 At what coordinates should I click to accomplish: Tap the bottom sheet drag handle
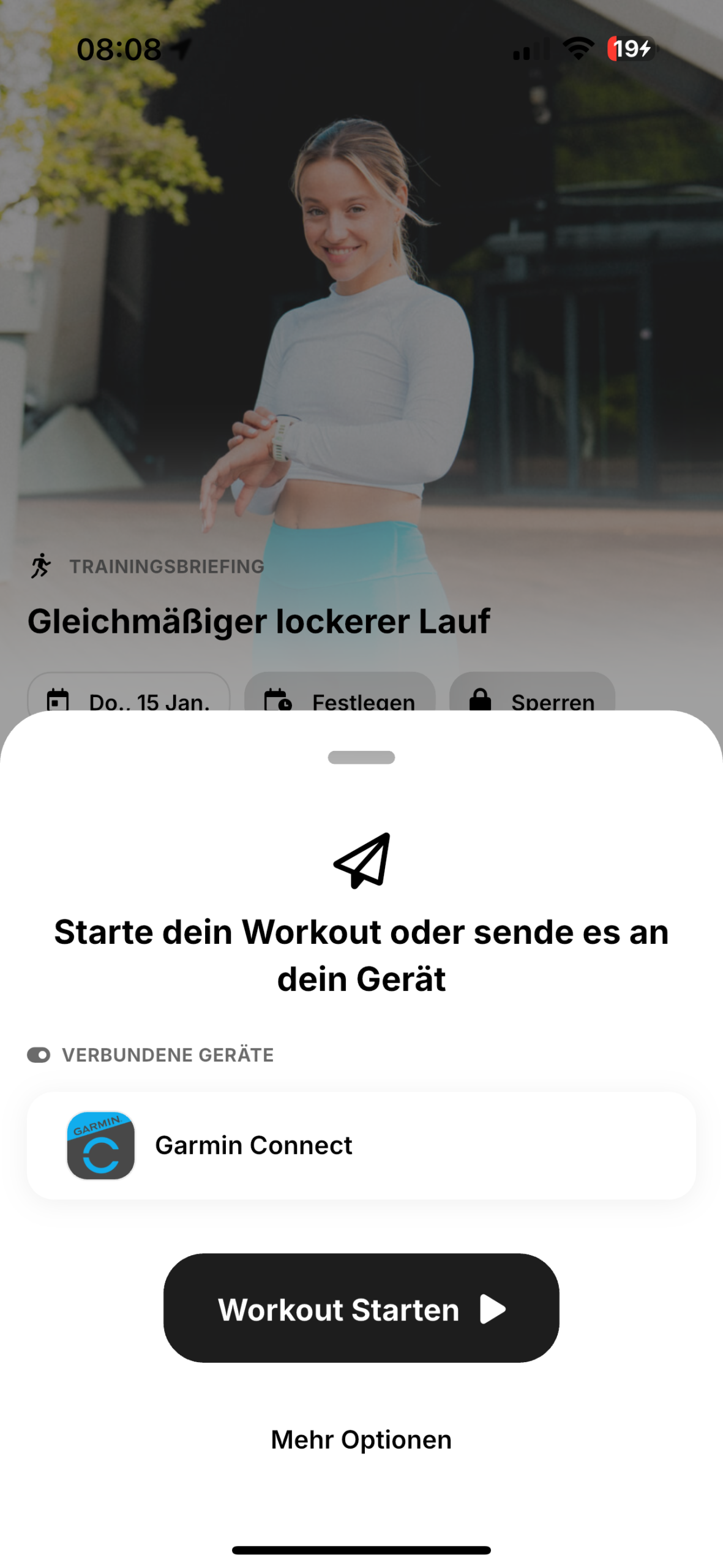pyautogui.click(x=361, y=757)
